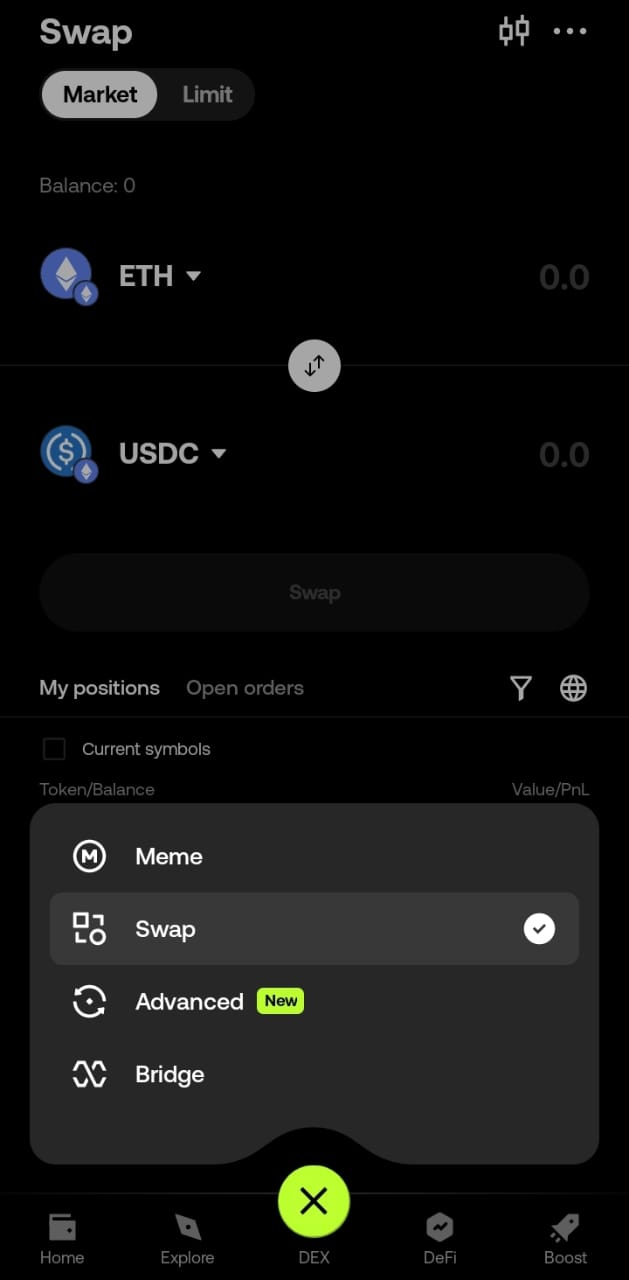Flip the swap direction of tokens

tap(314, 366)
